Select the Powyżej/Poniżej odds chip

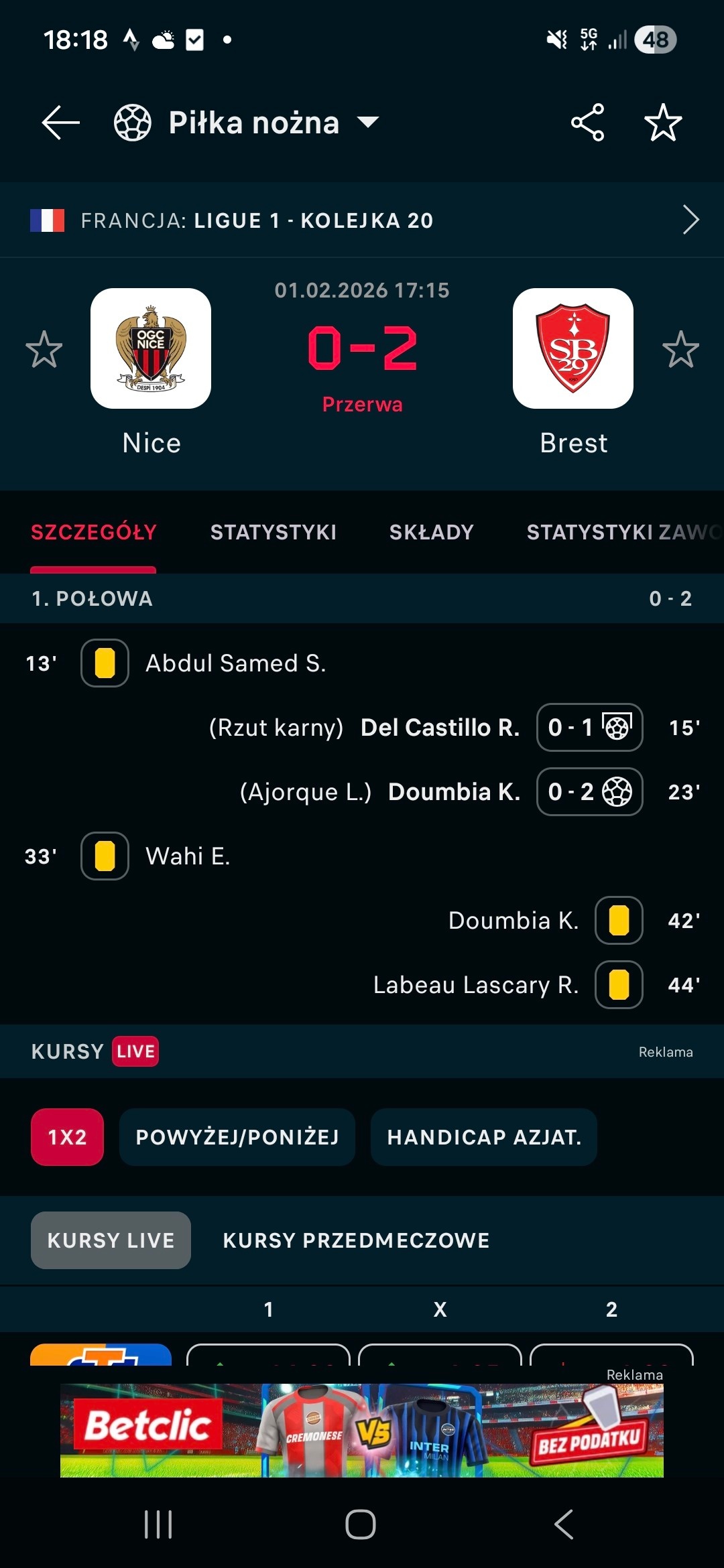tap(237, 1137)
